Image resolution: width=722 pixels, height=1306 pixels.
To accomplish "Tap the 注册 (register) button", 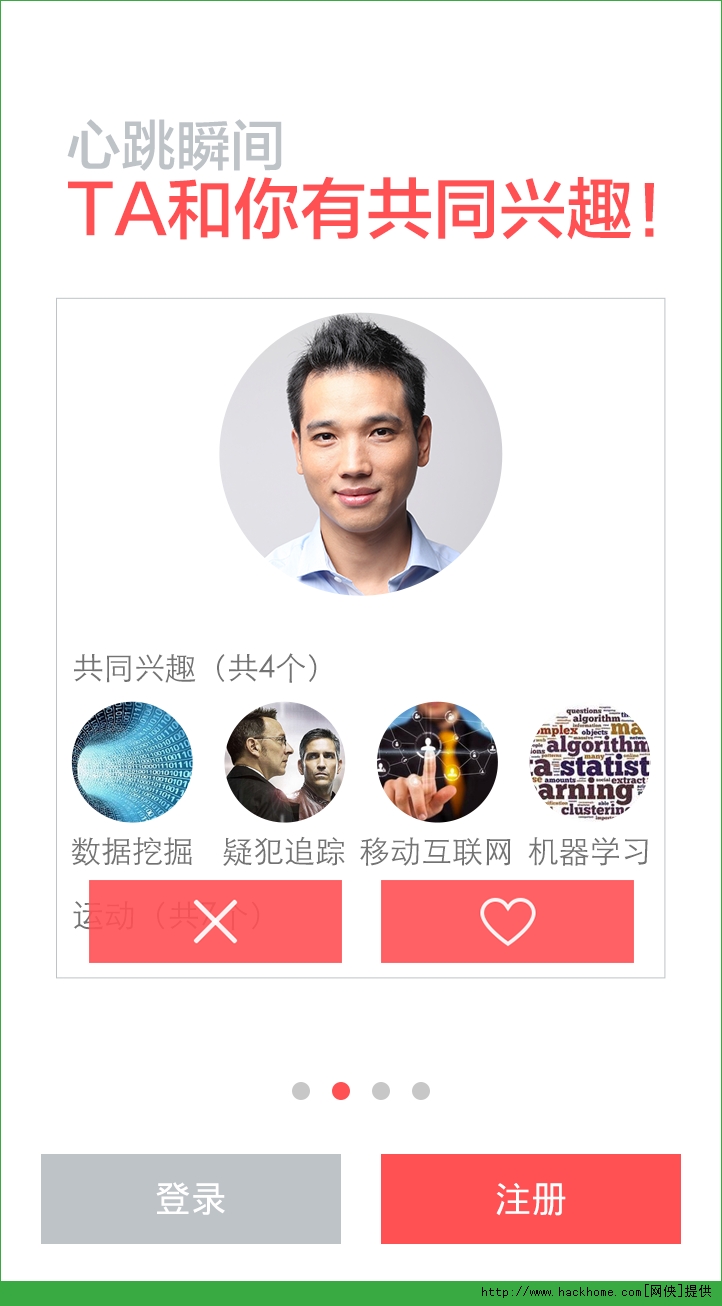I will (x=530, y=1198).
